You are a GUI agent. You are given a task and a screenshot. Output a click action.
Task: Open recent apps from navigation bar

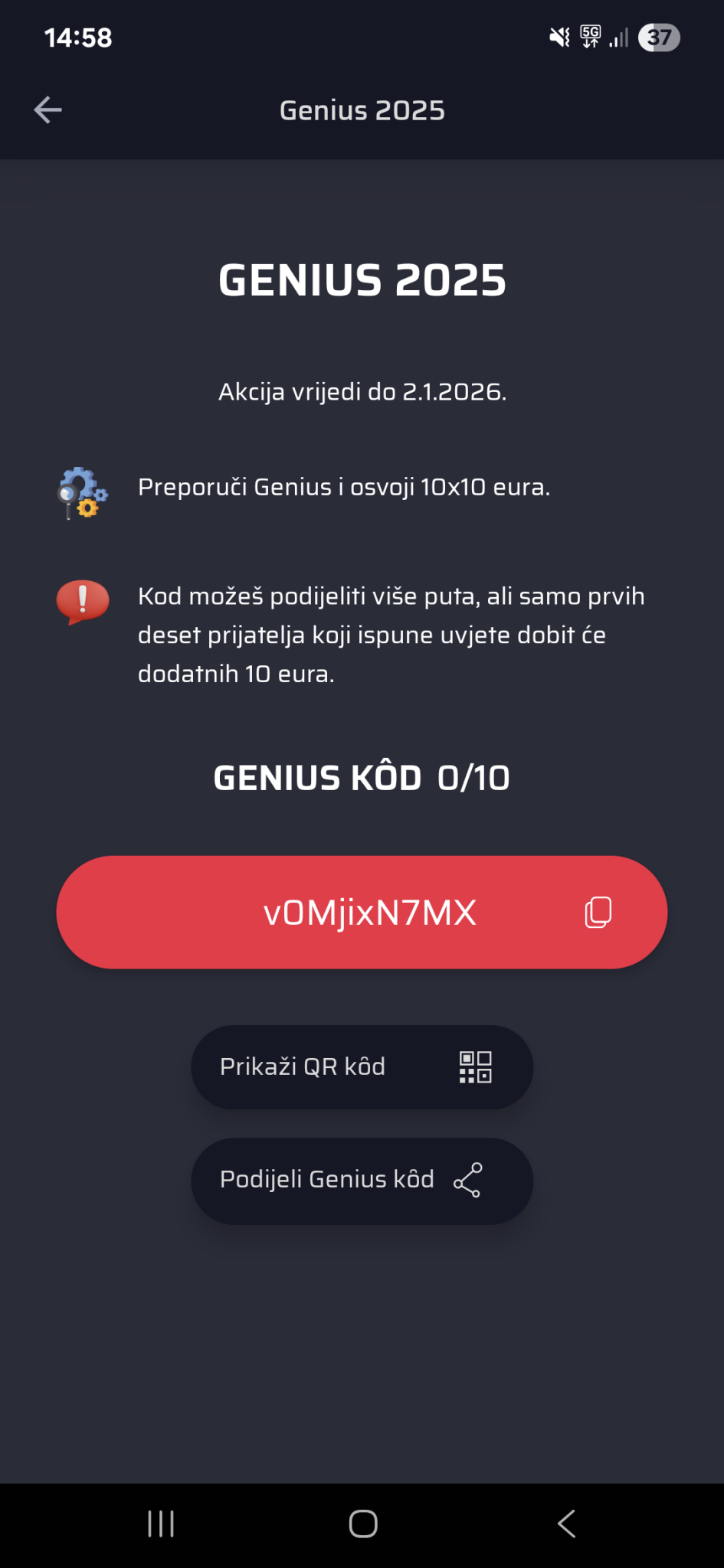point(161,1524)
